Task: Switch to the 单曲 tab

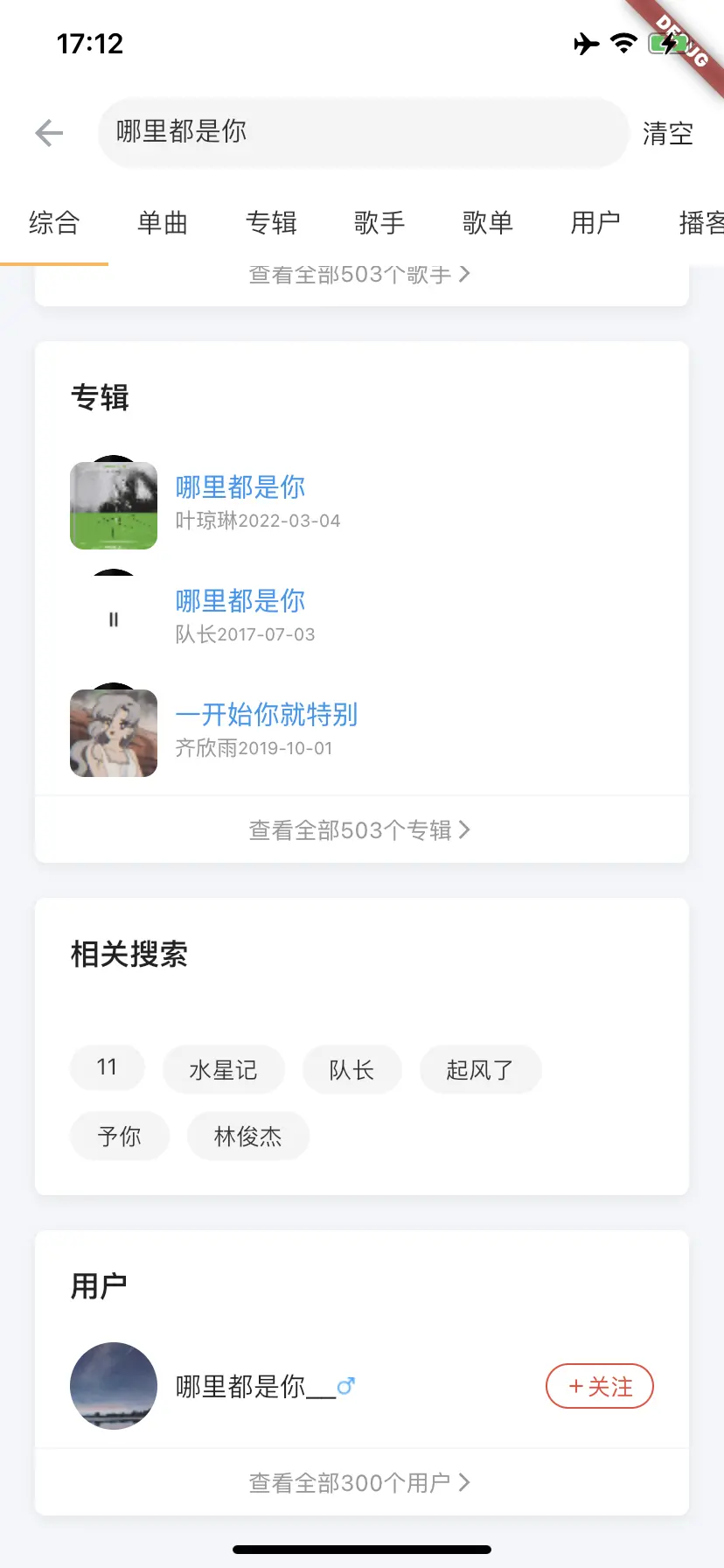Action: click(163, 223)
